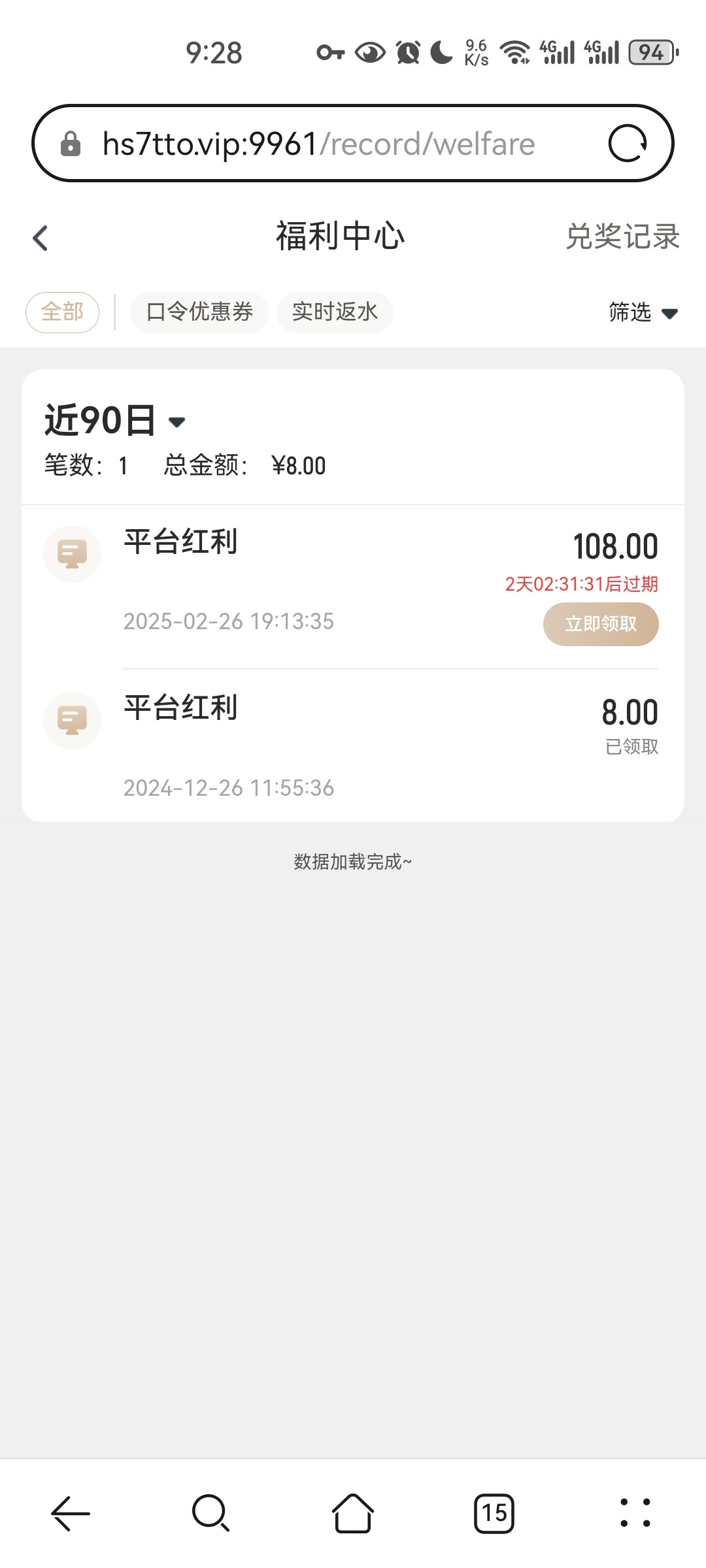Viewport: 706px width, 1568px height.
Task: Expand the 近90日 date range selector
Action: point(115,420)
